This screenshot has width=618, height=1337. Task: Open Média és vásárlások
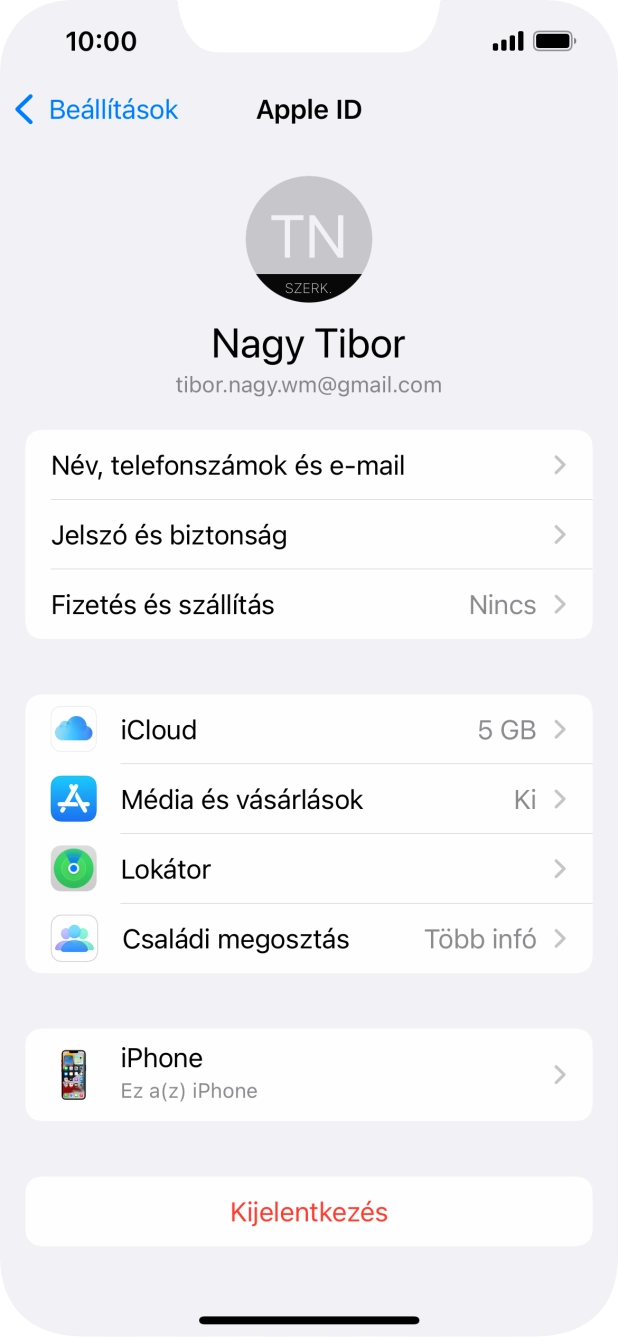point(308,800)
